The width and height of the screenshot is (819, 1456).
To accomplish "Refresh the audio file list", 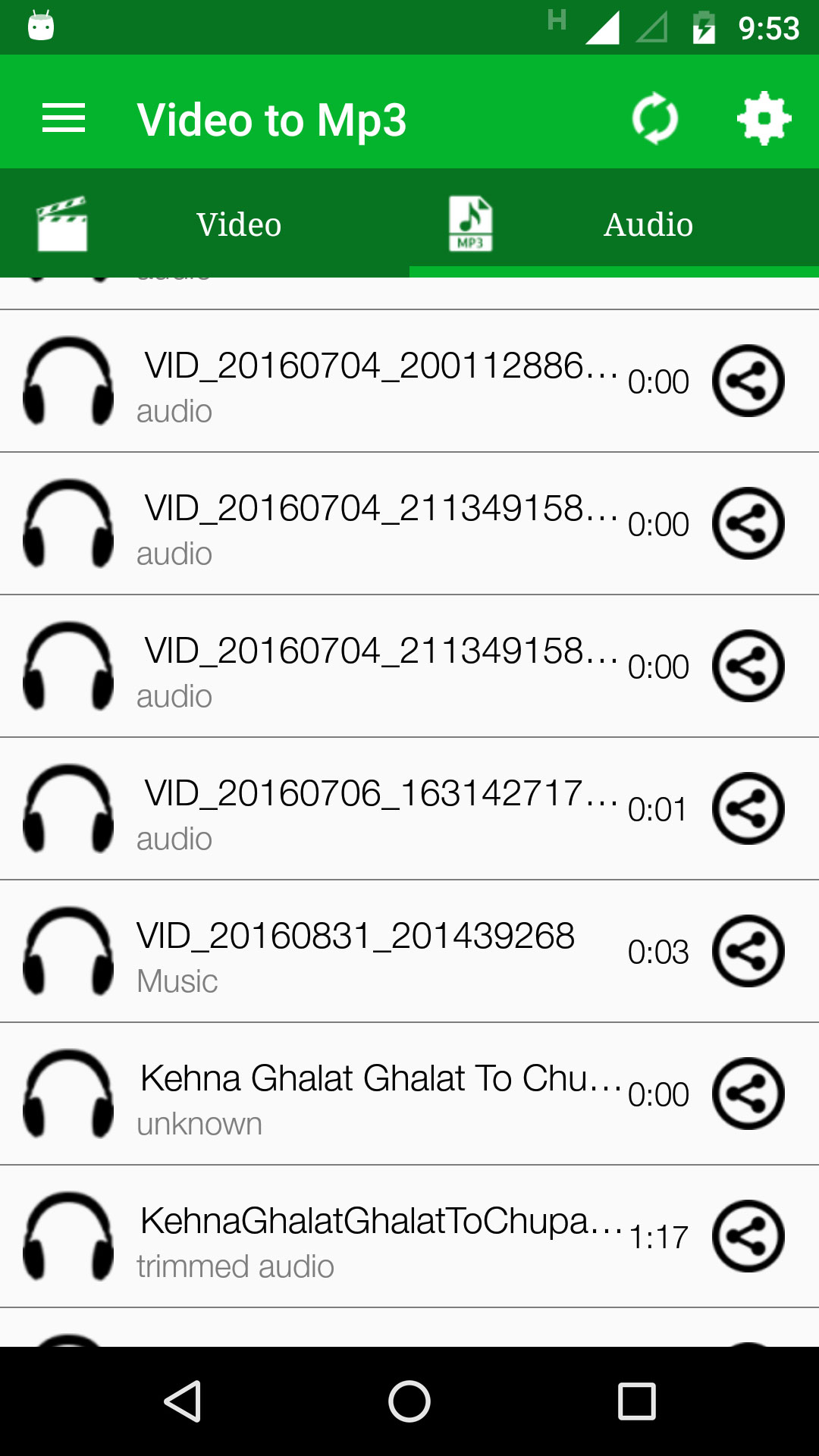I will tap(654, 118).
